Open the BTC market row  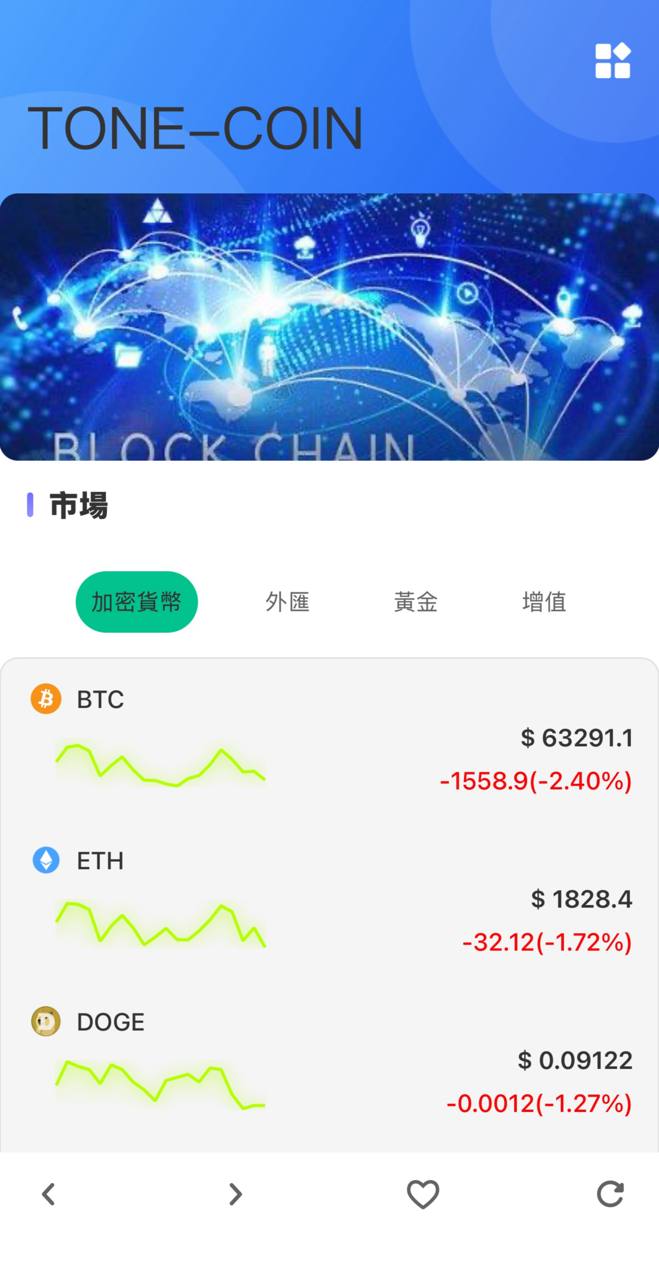tap(330, 740)
